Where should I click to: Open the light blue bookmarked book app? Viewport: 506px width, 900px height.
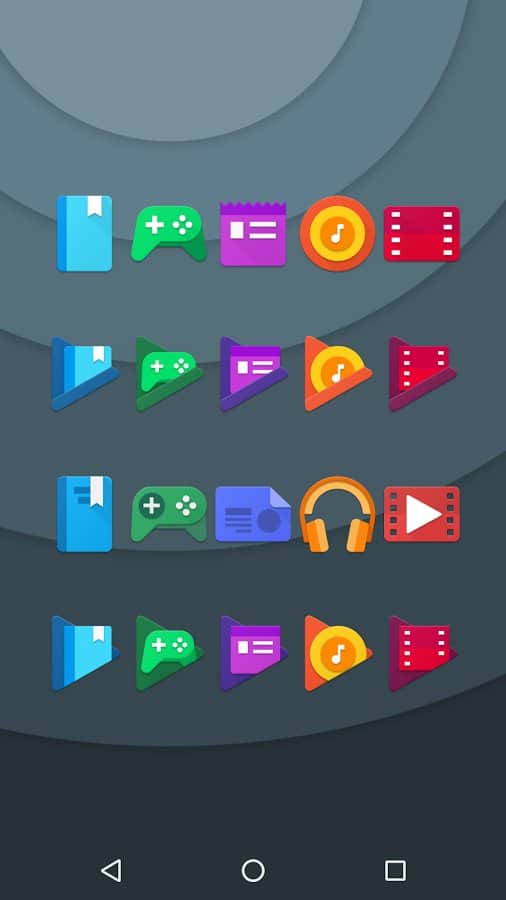(x=84, y=234)
